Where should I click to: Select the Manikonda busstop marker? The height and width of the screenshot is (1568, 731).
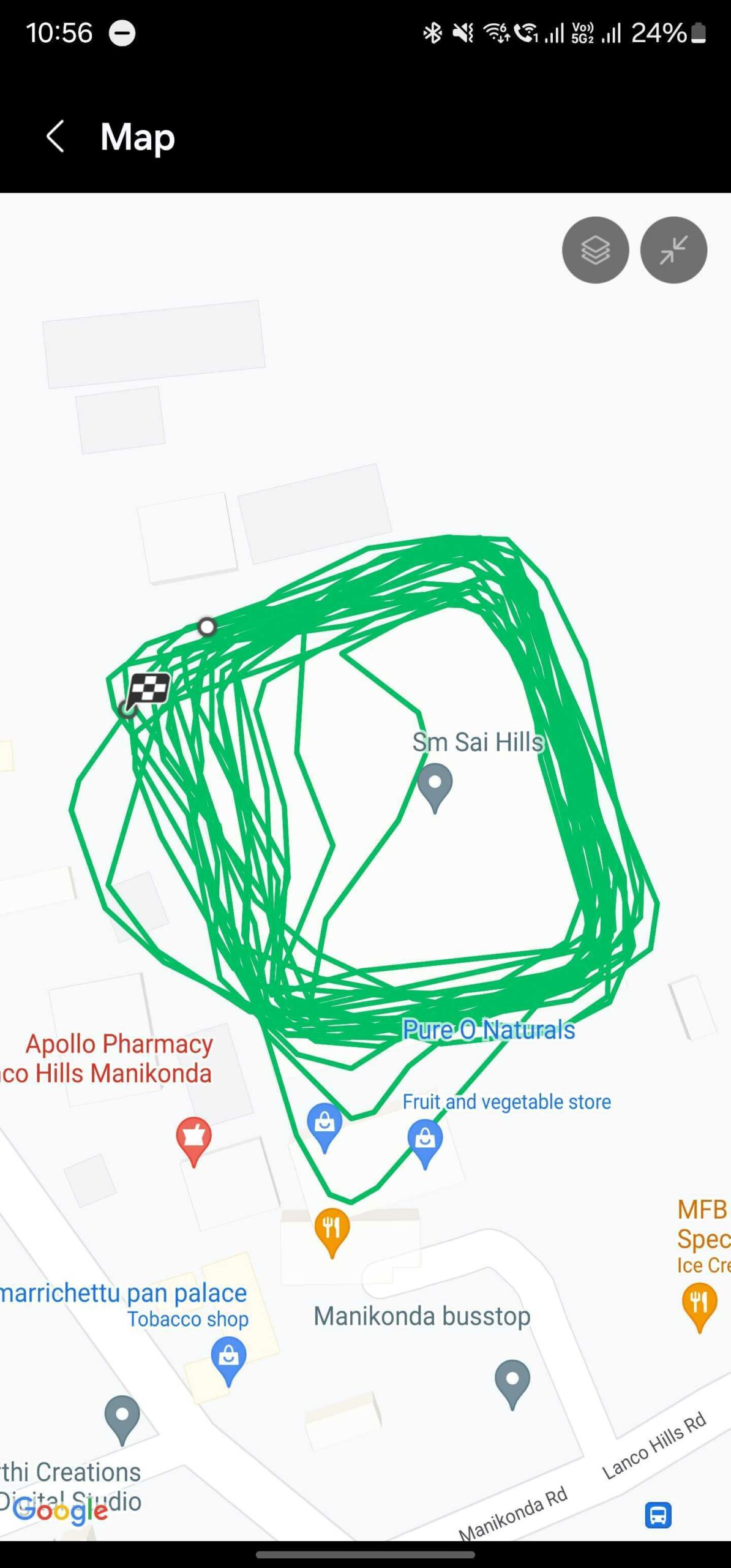pyautogui.click(x=512, y=1381)
